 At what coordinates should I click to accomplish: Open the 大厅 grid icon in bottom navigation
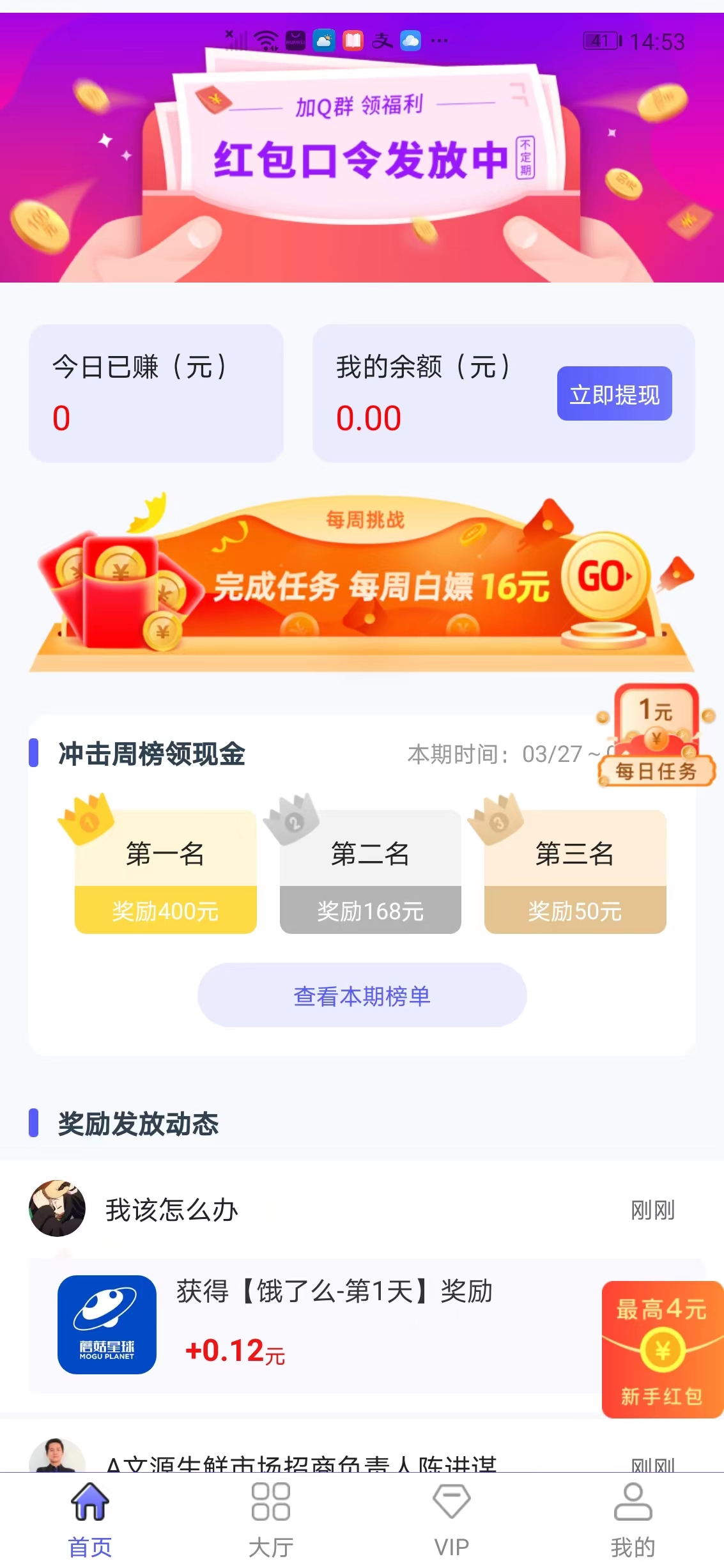pos(271,1500)
